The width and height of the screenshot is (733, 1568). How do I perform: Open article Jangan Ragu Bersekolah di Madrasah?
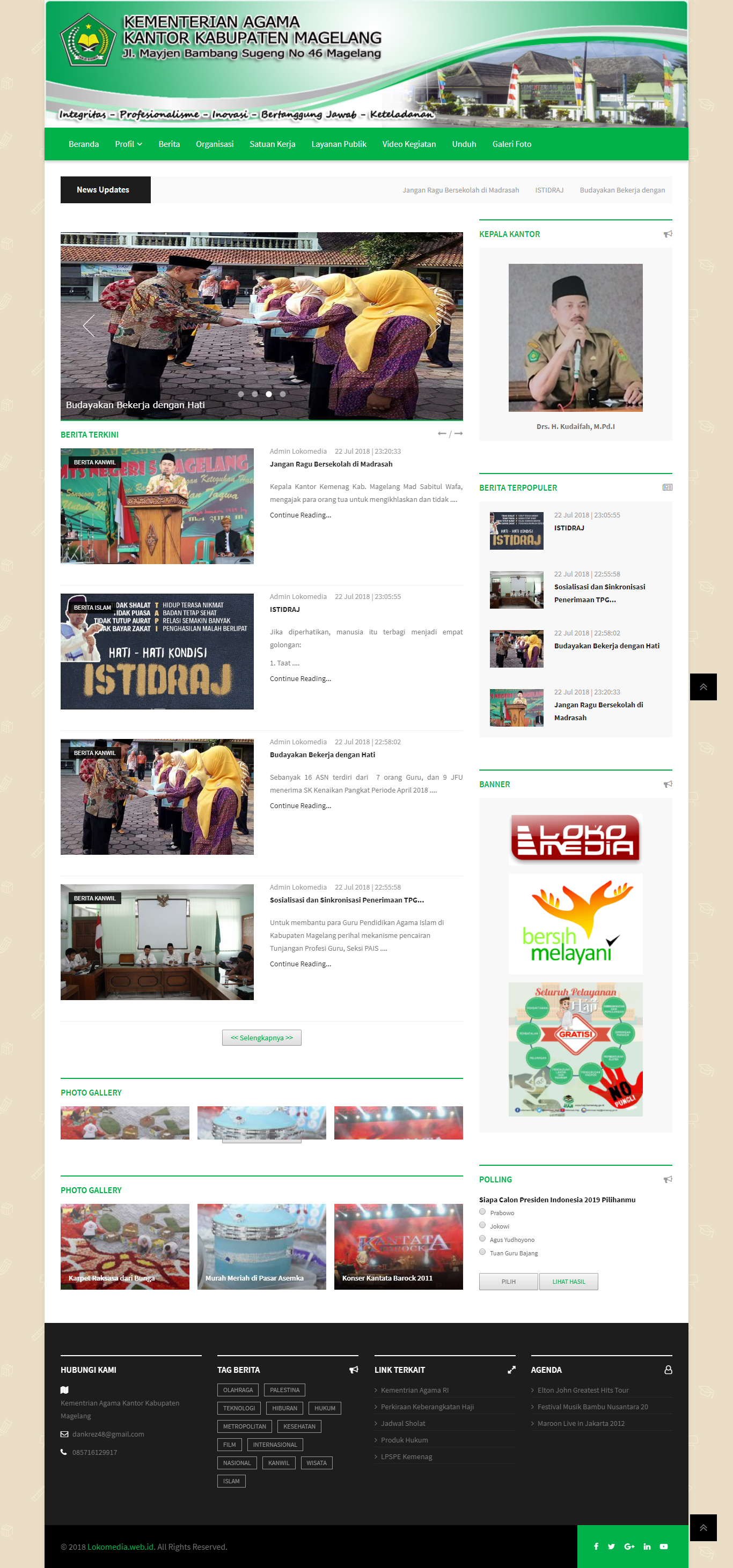tap(331, 464)
